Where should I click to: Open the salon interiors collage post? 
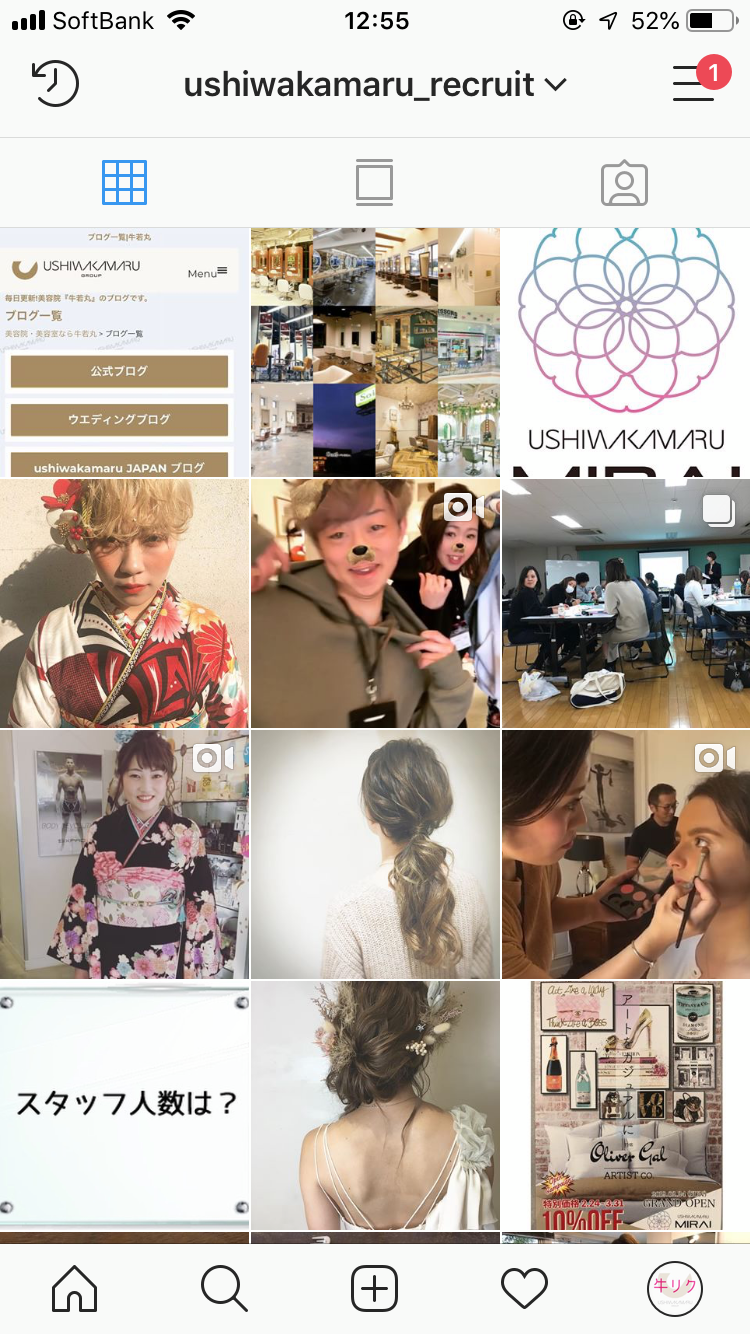click(375, 352)
